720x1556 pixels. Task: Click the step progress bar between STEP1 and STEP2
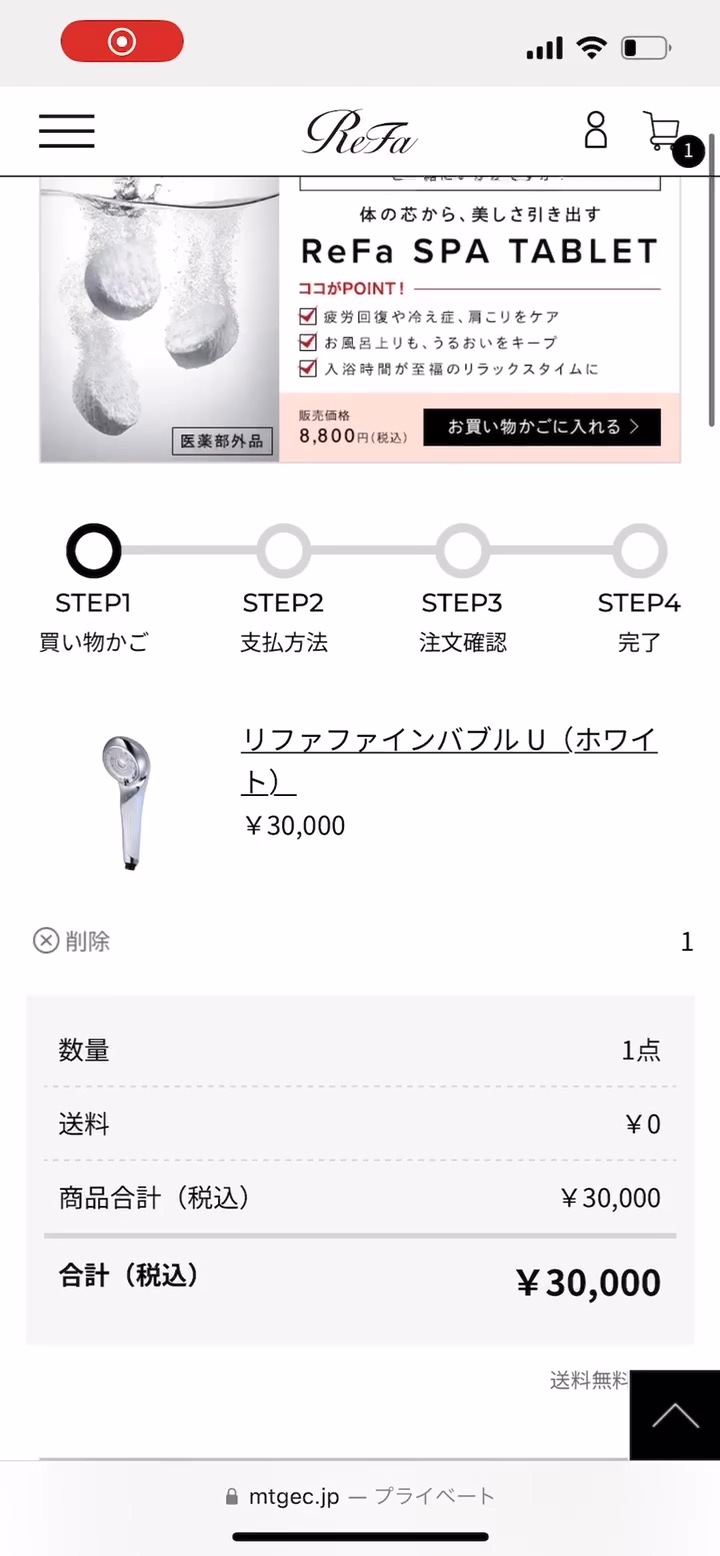click(188, 550)
